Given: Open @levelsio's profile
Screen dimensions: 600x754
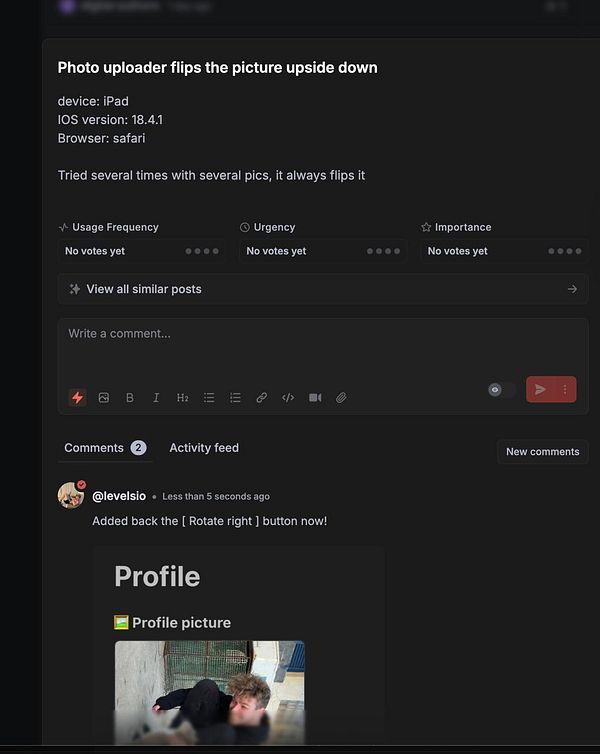Looking at the screenshot, I should click(119, 496).
